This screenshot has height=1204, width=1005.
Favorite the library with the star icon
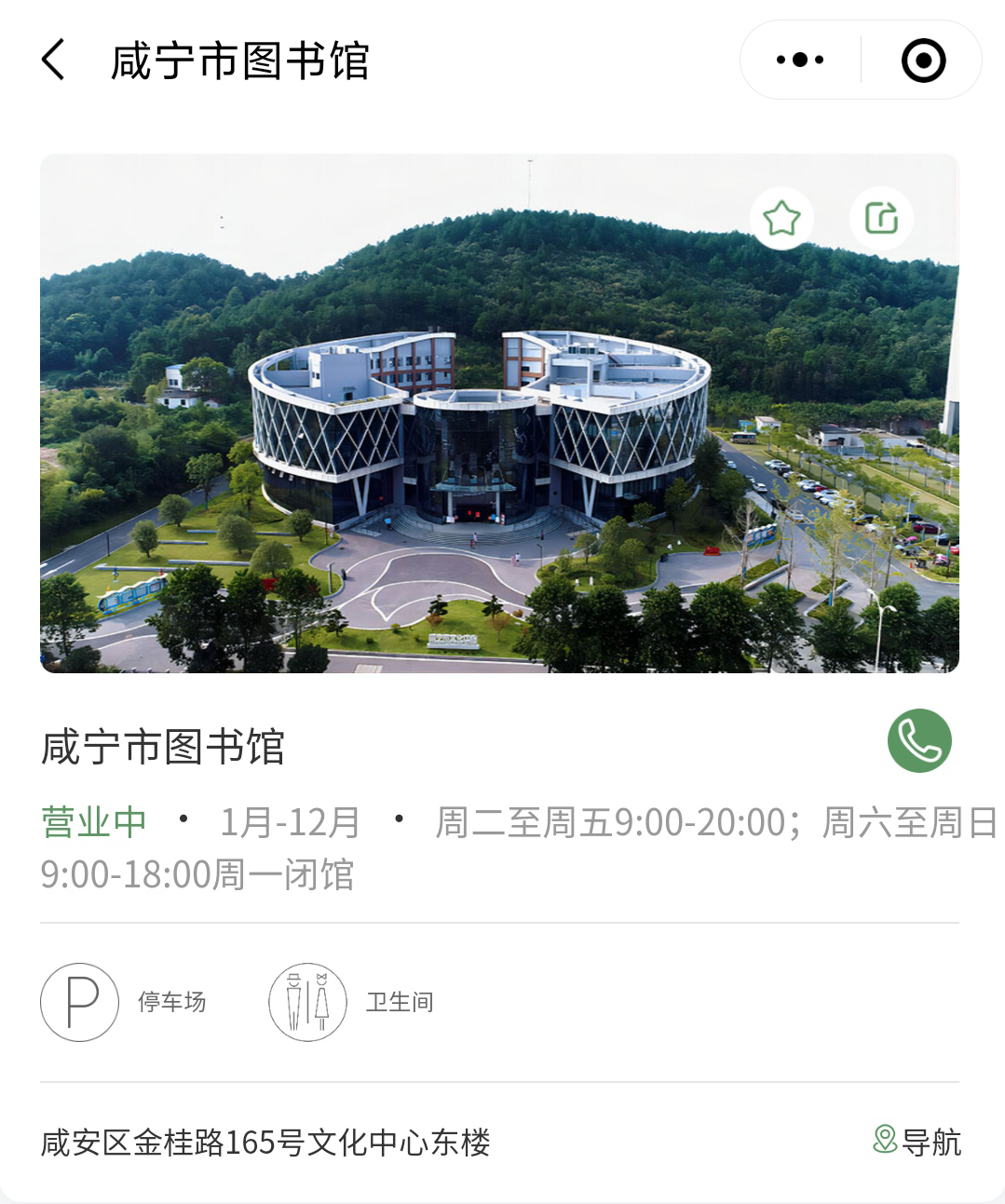pos(781,219)
